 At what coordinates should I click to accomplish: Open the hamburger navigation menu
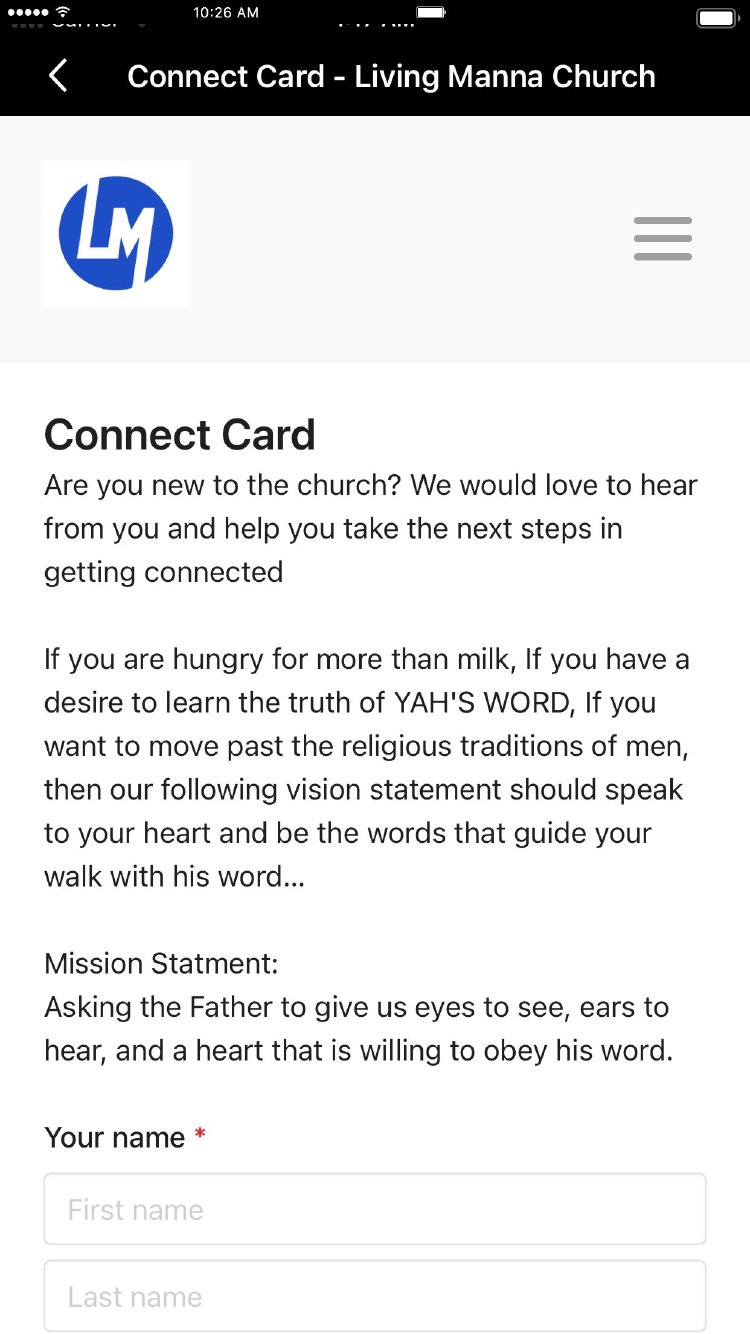tap(662, 239)
